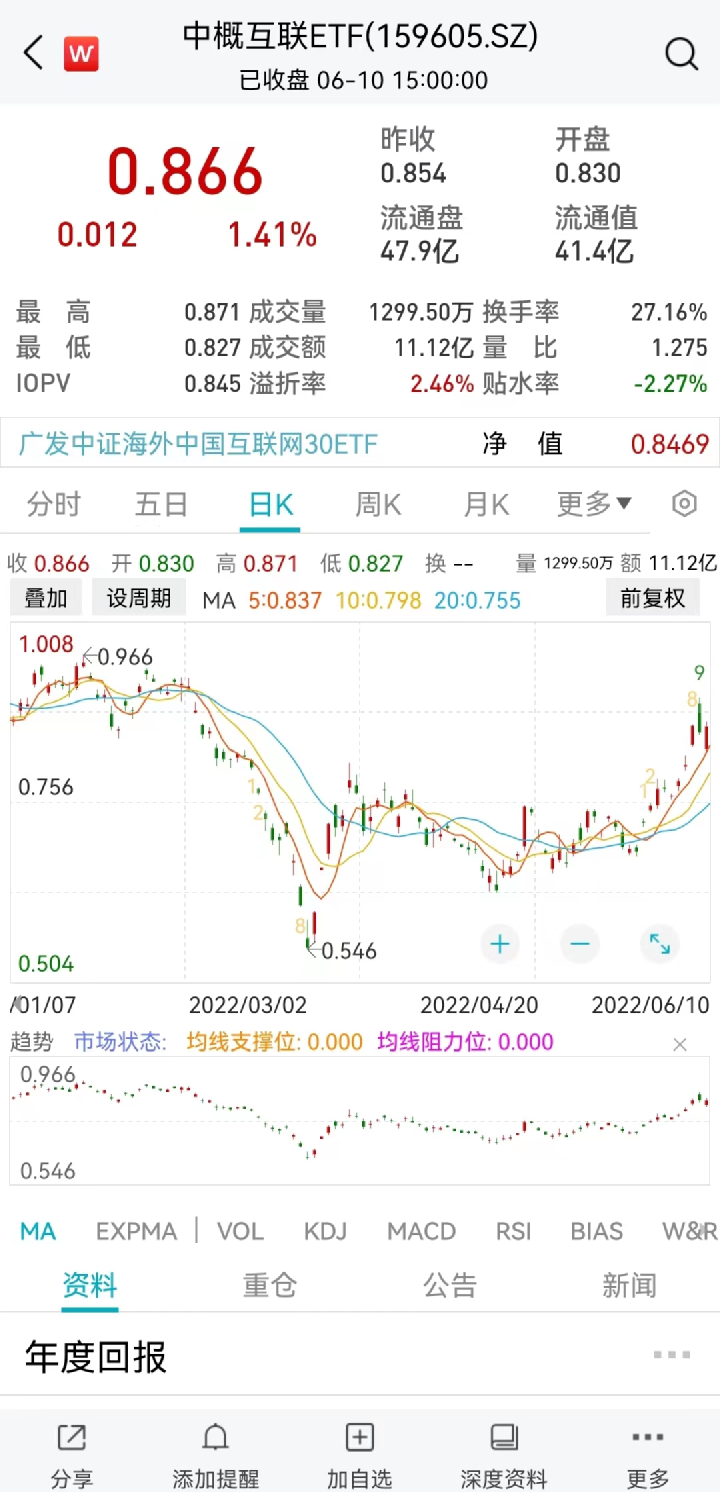720x1492 pixels.
Task: Close the 趋势 indicator panel
Action: (680, 1044)
